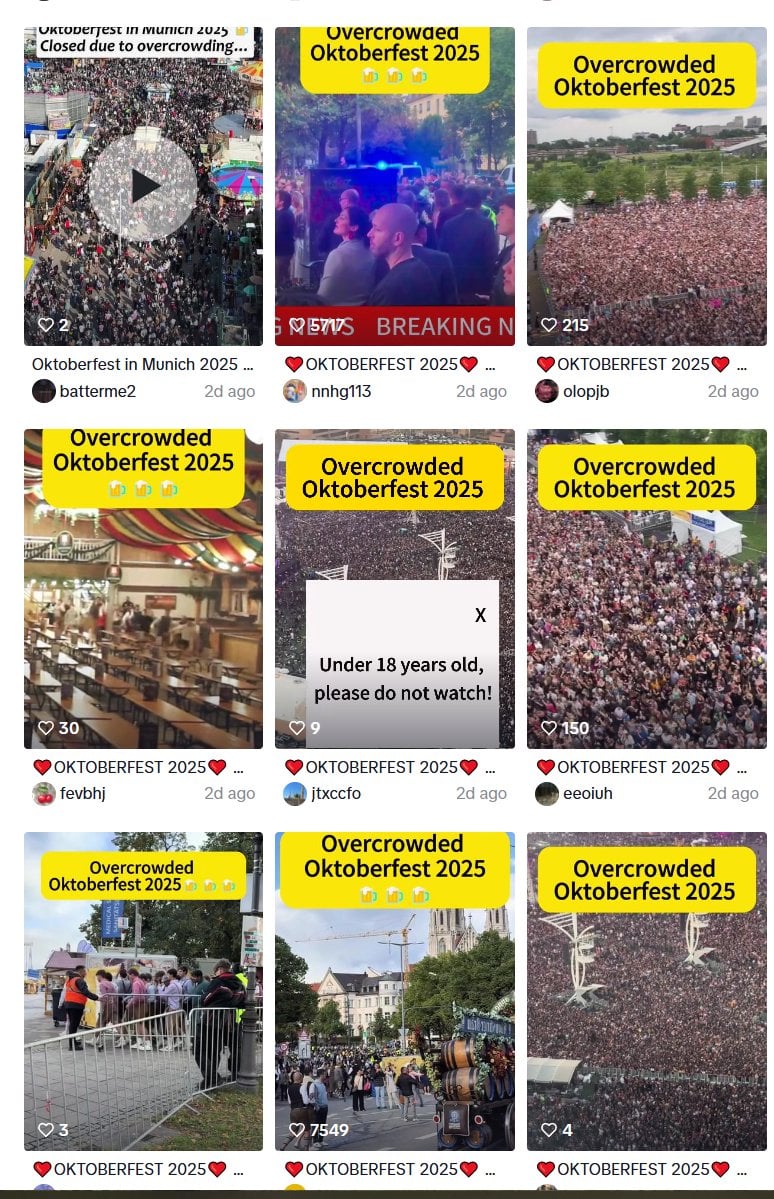Image resolution: width=774 pixels, height=1199 pixels.
Task: View the profile of fevbhj
Action: click(x=82, y=793)
